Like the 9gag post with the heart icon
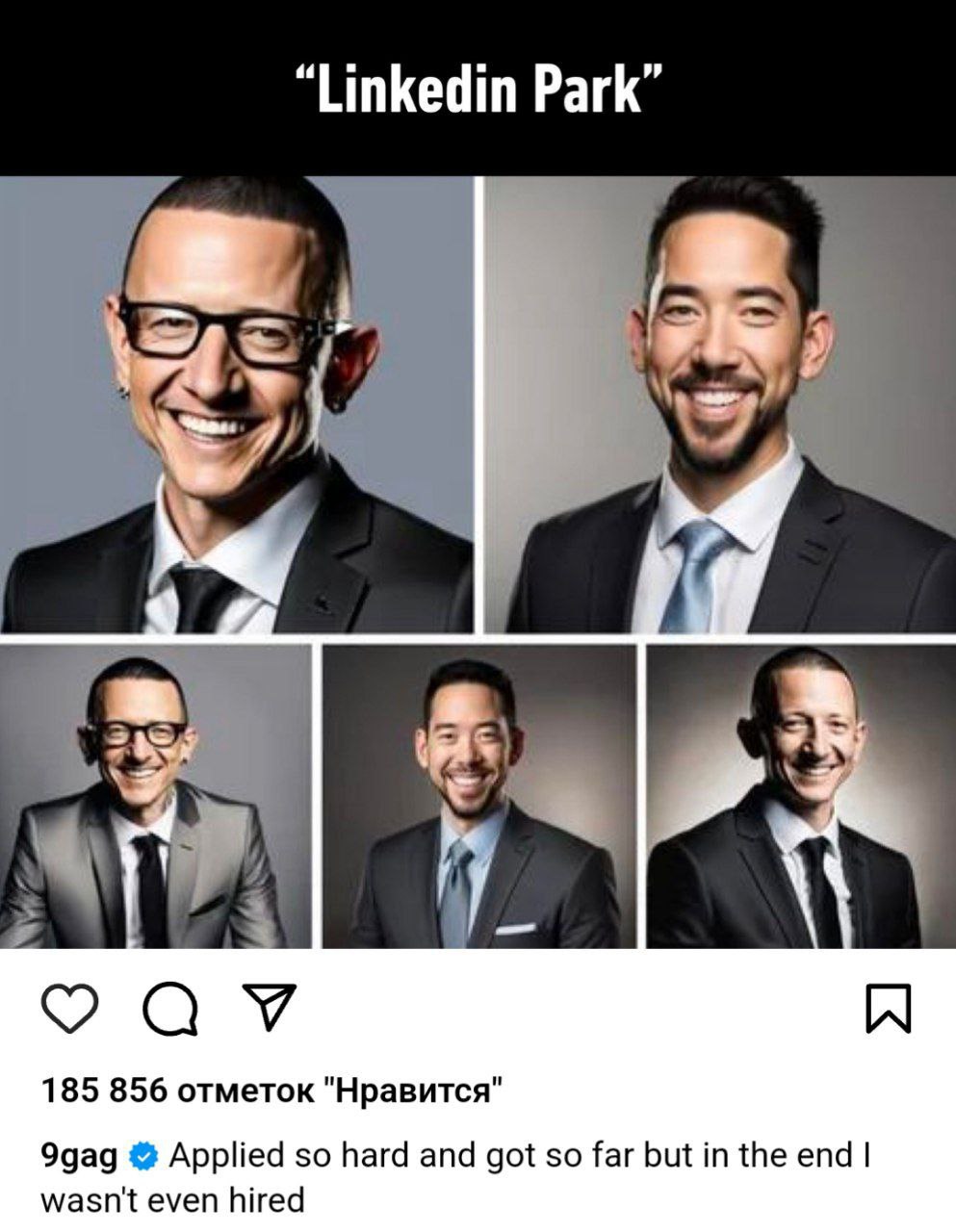Viewport: 956px width, 1232px height. [70, 1009]
